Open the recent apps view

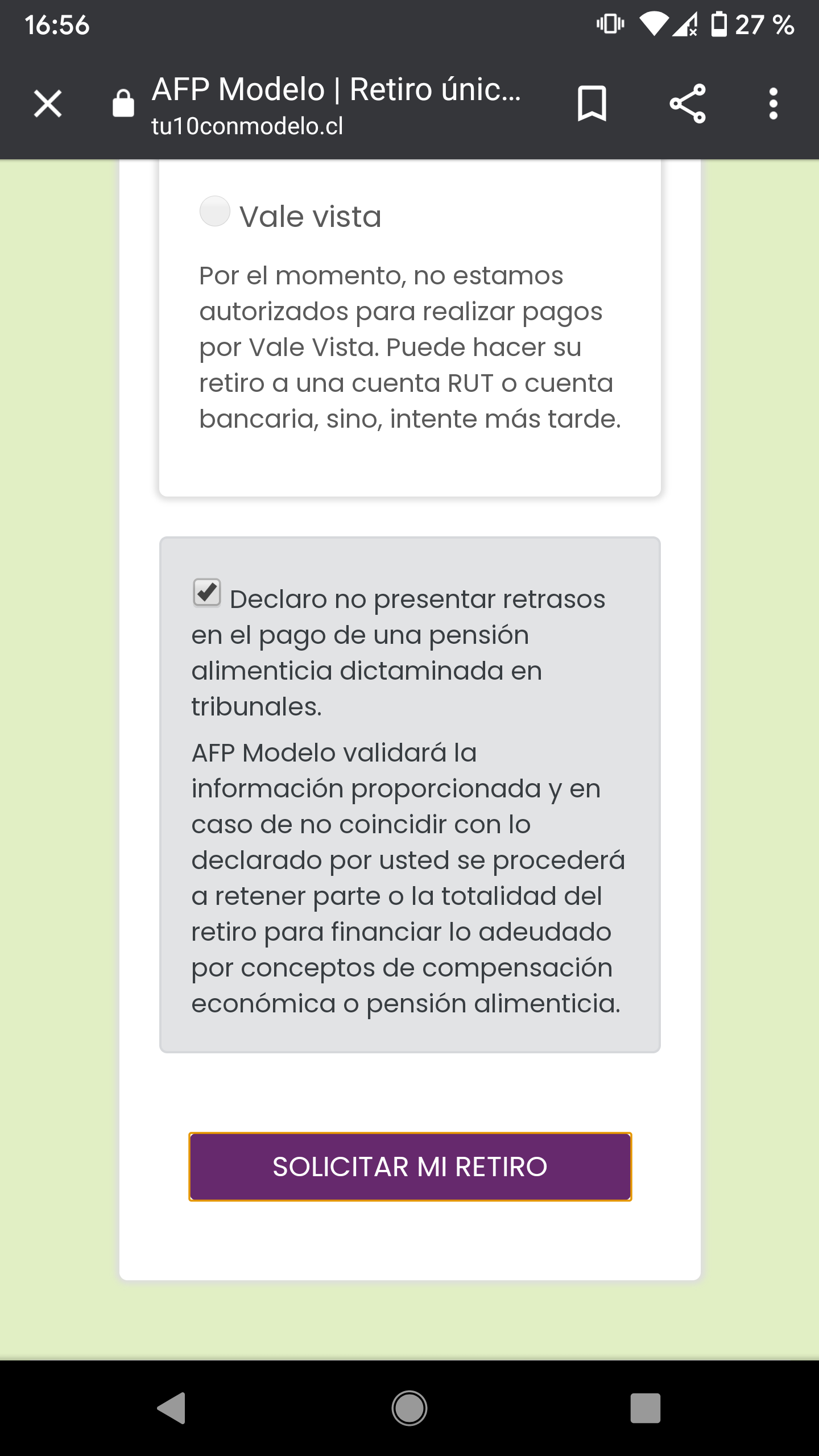646,1408
